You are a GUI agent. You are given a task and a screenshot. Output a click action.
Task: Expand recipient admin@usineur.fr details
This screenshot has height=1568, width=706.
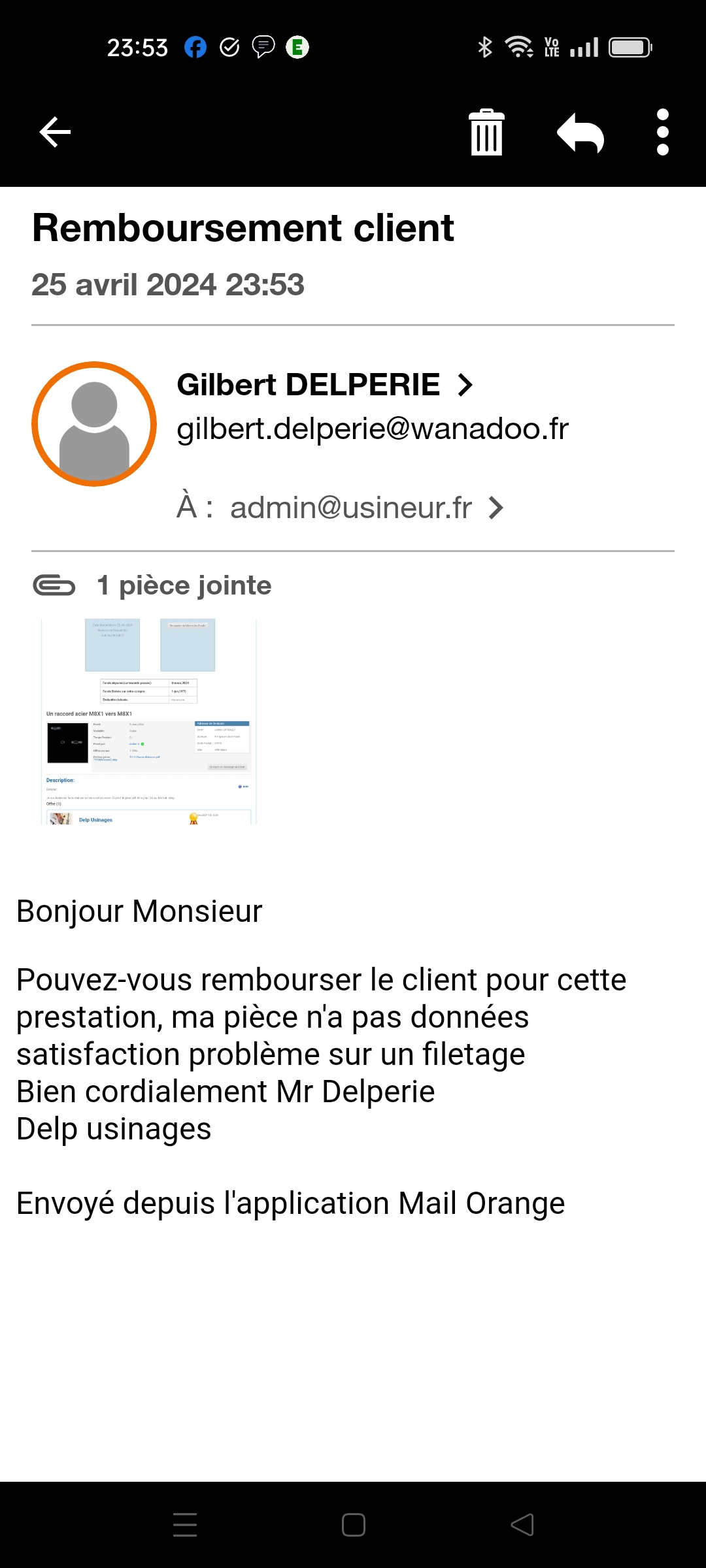click(x=340, y=508)
